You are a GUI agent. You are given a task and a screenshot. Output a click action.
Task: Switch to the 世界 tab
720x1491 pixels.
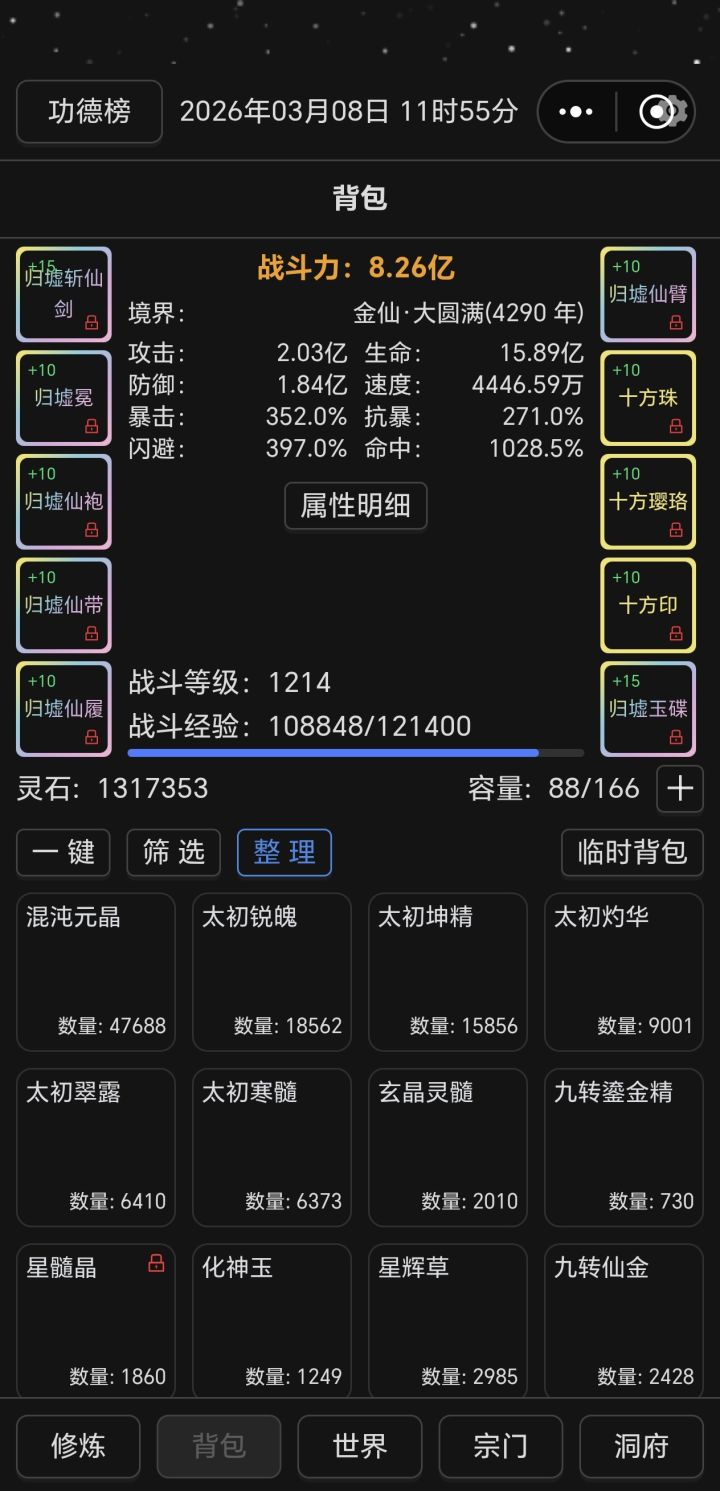359,1446
